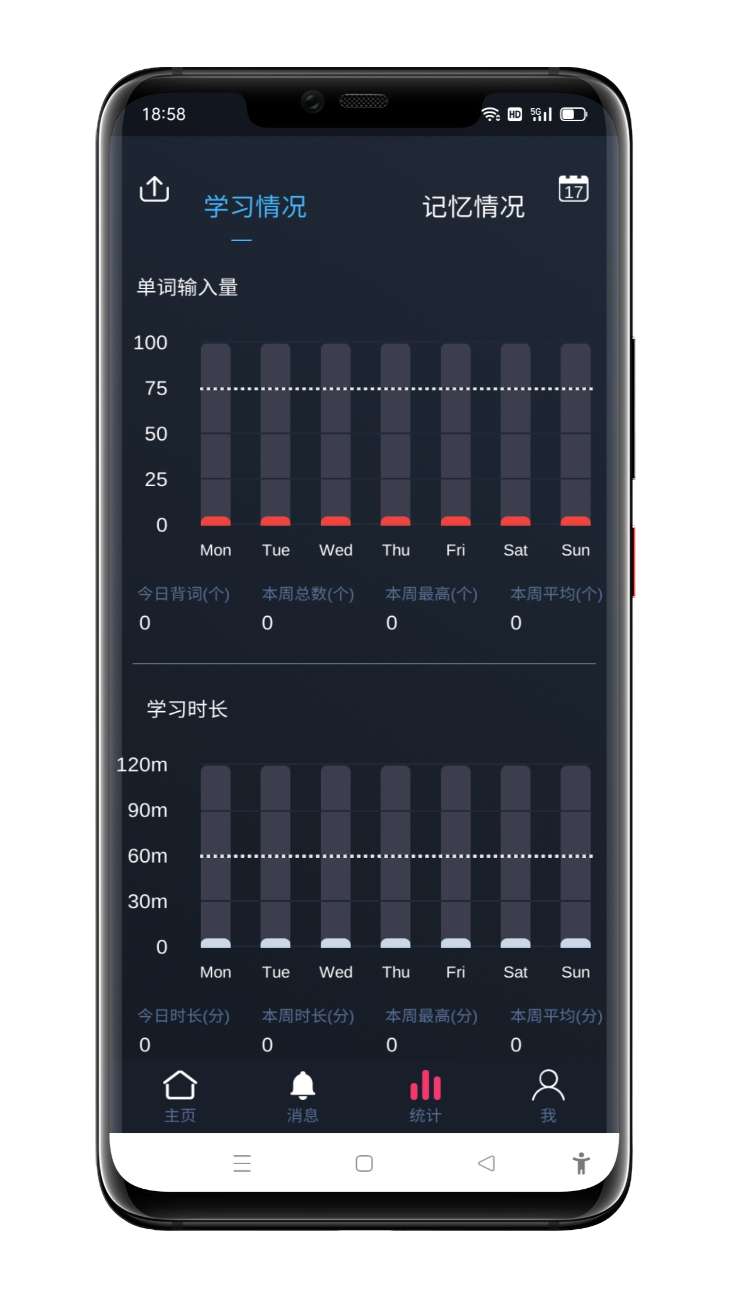The height and width of the screenshot is (1300, 731).
Task: Tap the share/export icon
Action: tap(154, 189)
